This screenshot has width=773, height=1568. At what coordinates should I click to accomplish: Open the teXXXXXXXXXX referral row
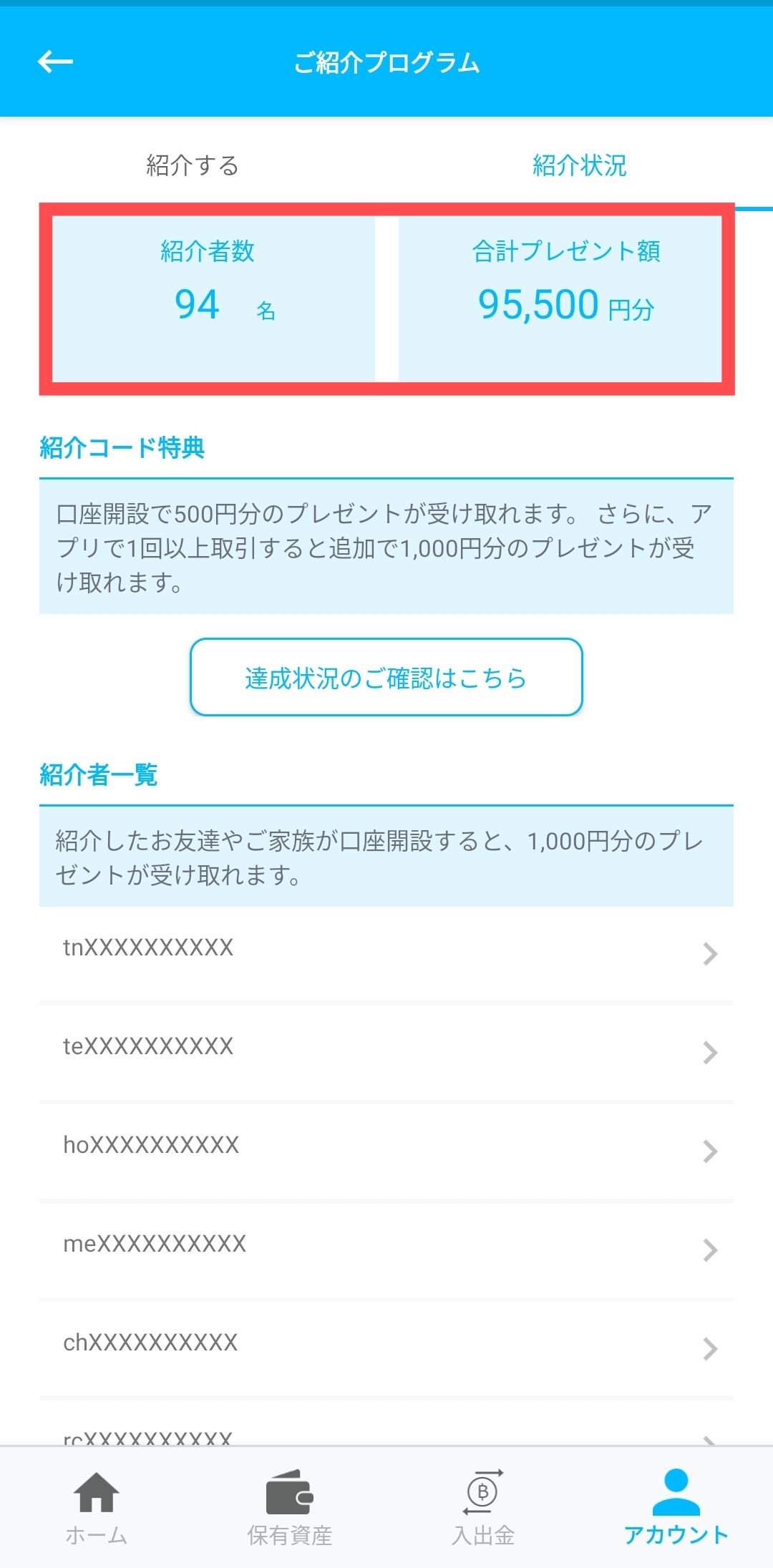[386, 1049]
